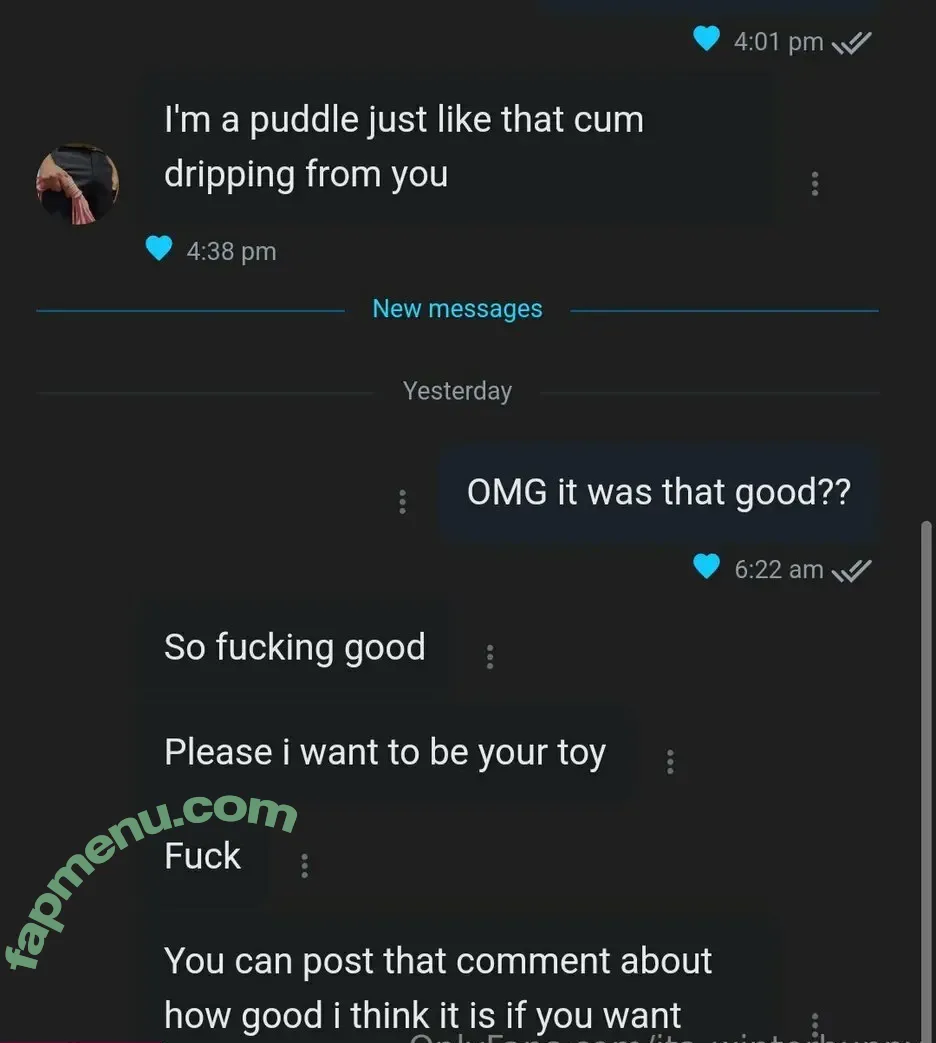
Task: Toggle the heart like on 'OMG it was that good??'
Action: click(x=706, y=567)
